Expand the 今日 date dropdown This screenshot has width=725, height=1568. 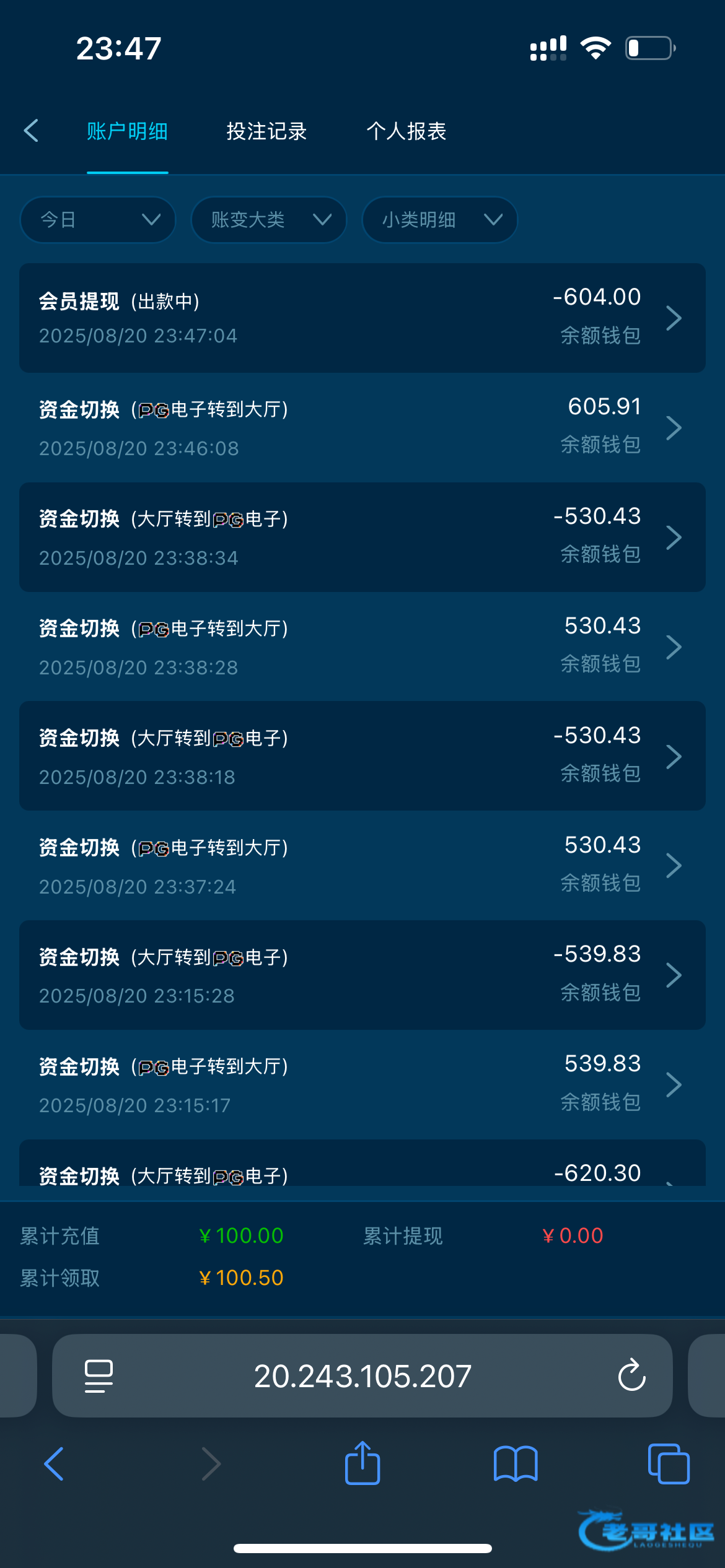[x=98, y=220]
